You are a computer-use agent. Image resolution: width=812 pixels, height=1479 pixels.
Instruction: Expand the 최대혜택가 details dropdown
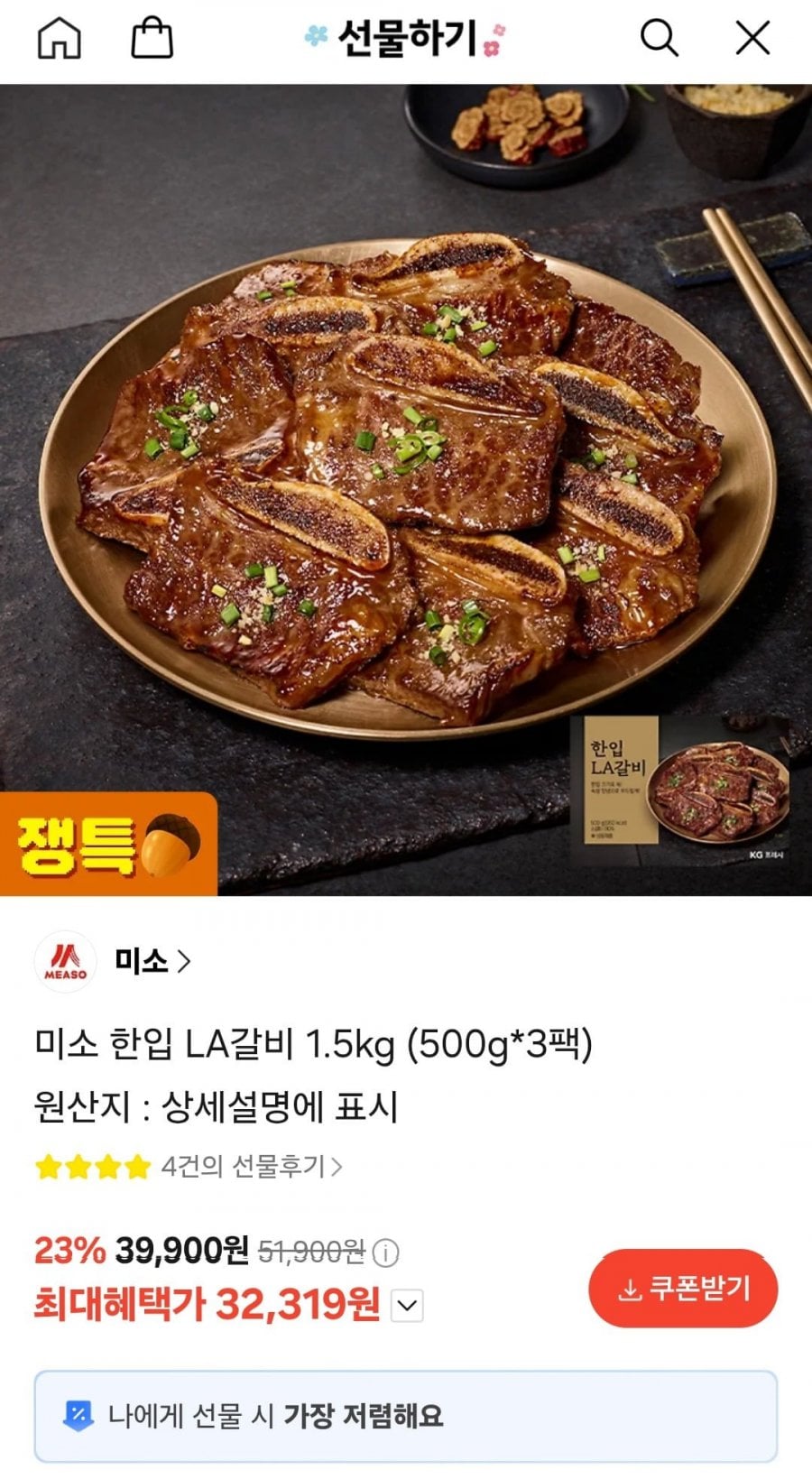coord(408,1305)
